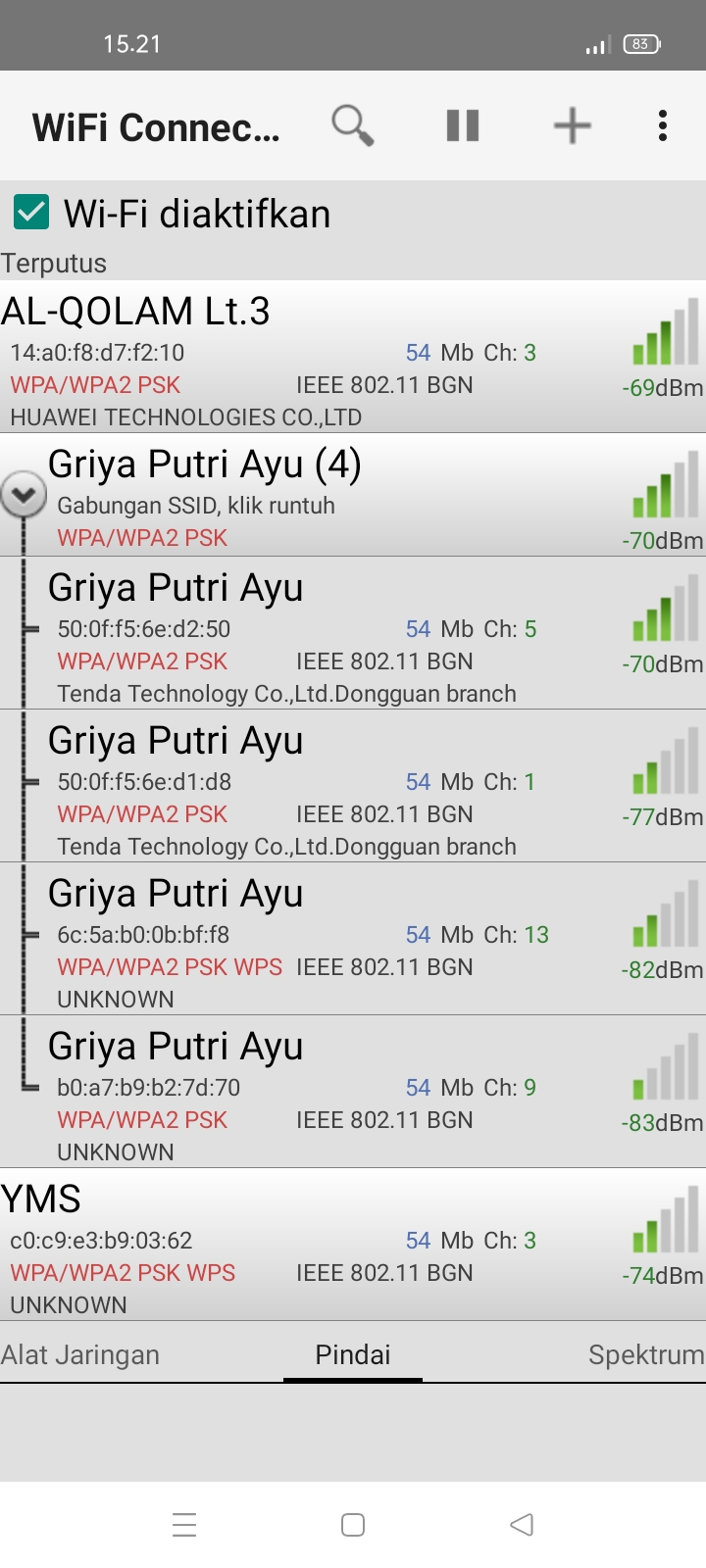Open the YMS network entry
This screenshot has height=1568, width=706.
pos(353,1246)
